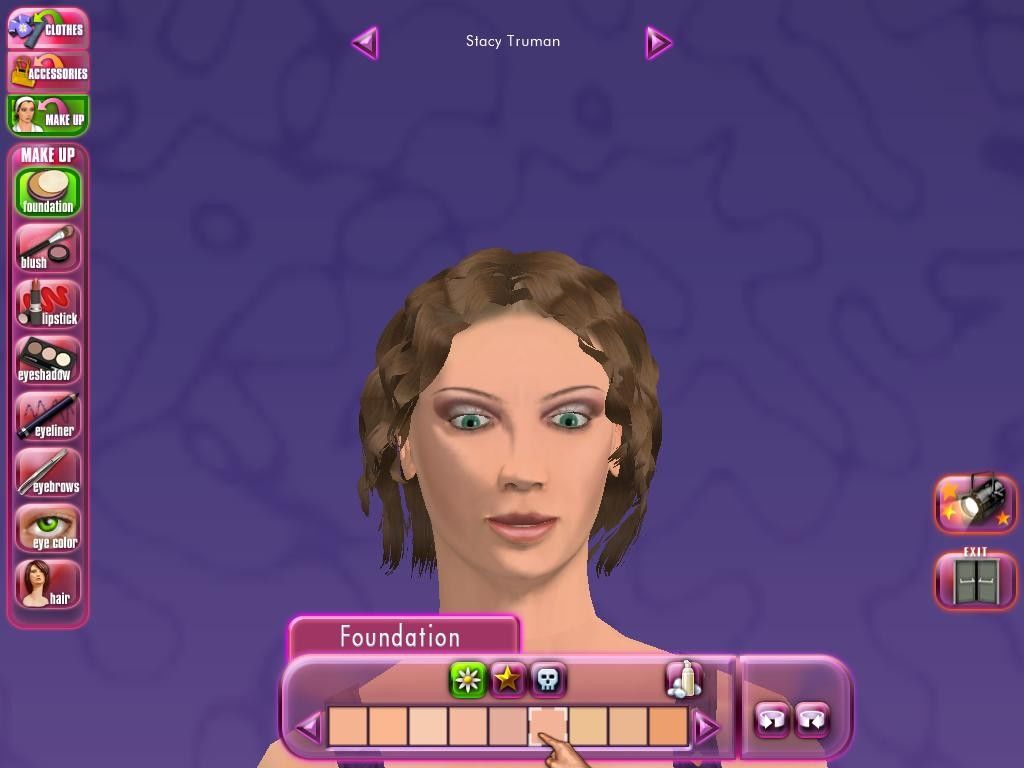Open the eyeshadow palette
This screenshot has height=768, width=1024.
pyautogui.click(x=48, y=360)
